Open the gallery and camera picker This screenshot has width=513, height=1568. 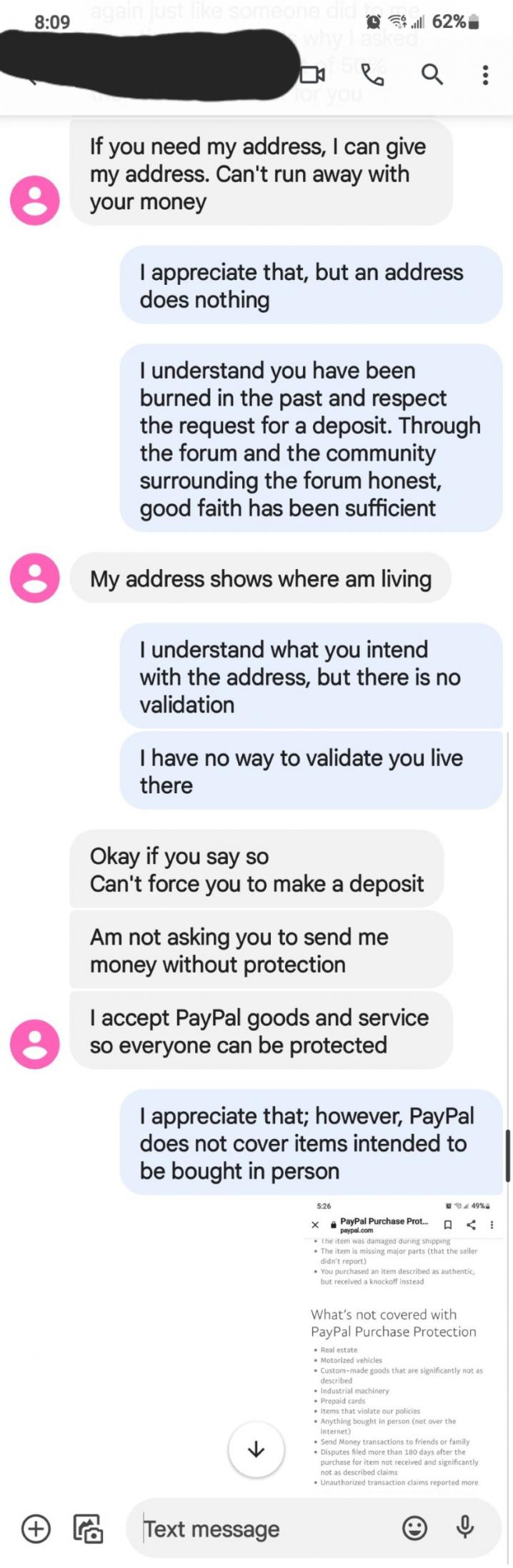pyautogui.click(x=89, y=1528)
